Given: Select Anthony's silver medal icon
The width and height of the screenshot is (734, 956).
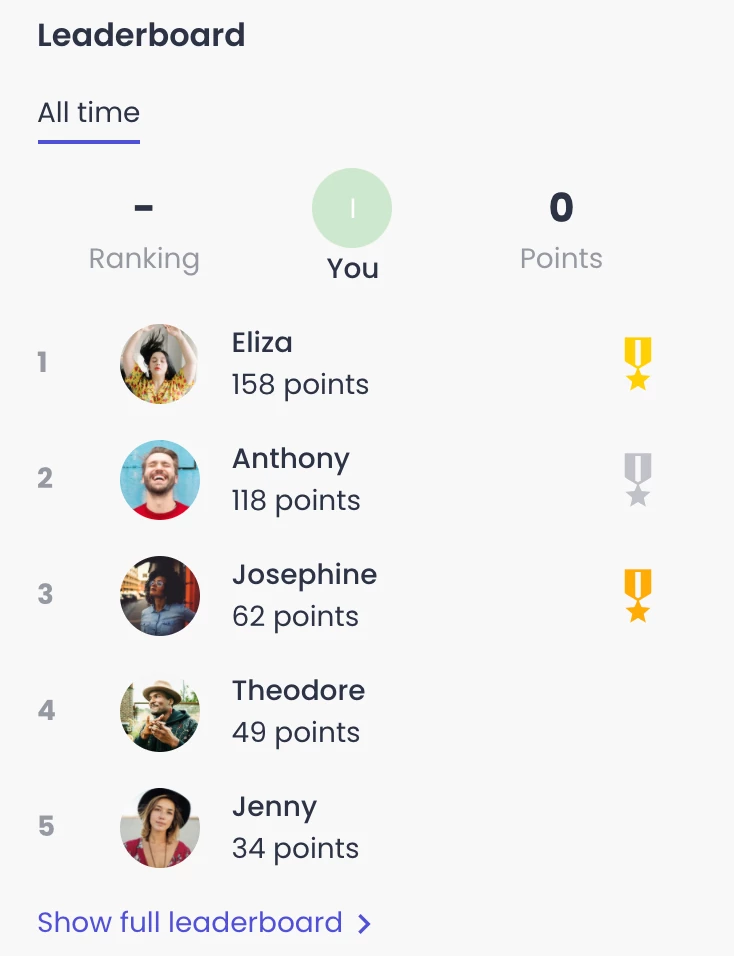Looking at the screenshot, I should [638, 479].
